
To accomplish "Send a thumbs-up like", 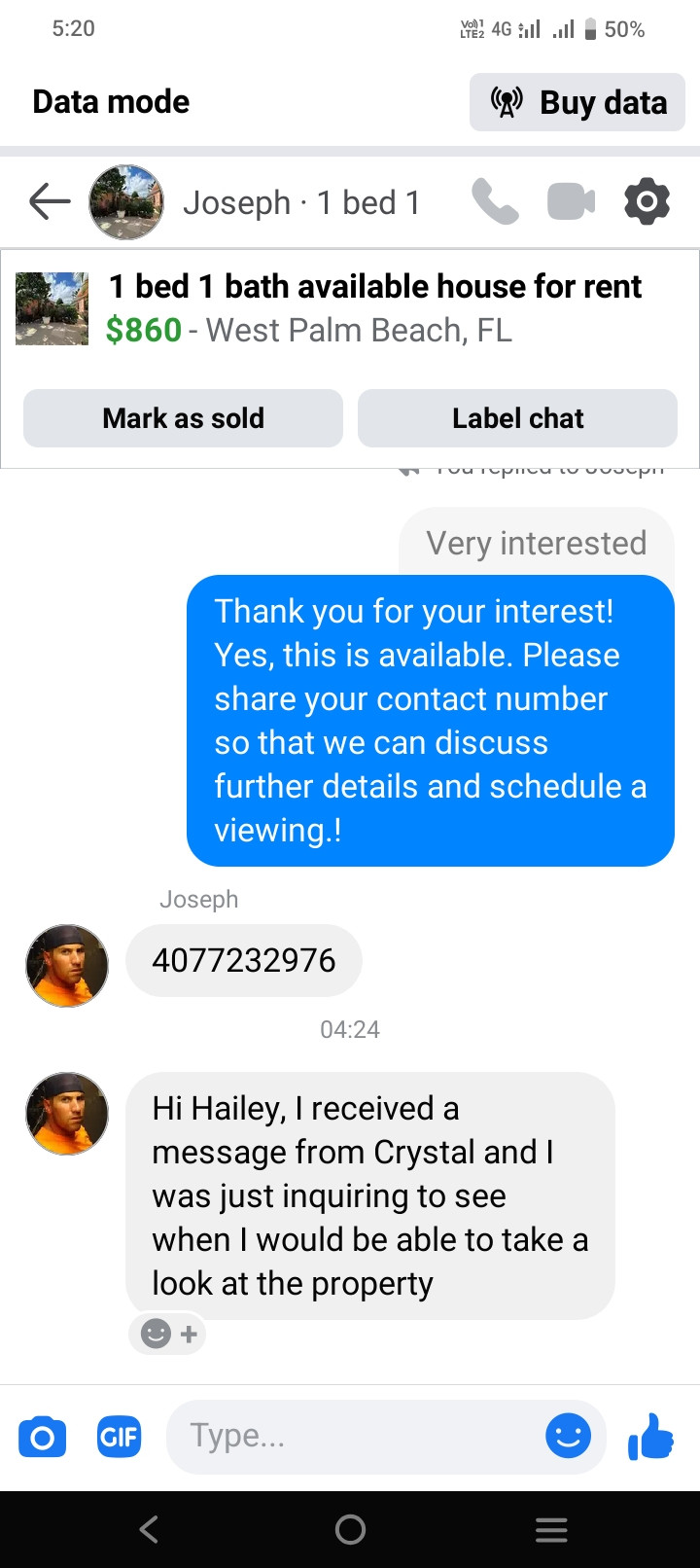I will 650,1437.
